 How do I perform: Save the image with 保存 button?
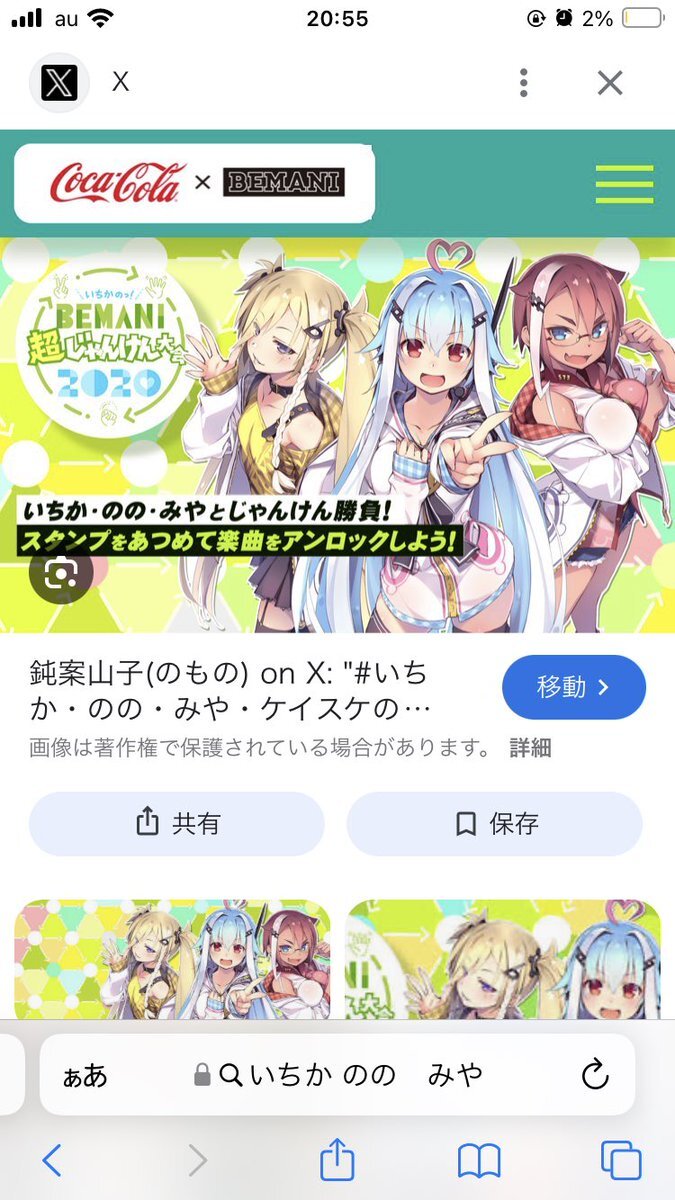495,824
